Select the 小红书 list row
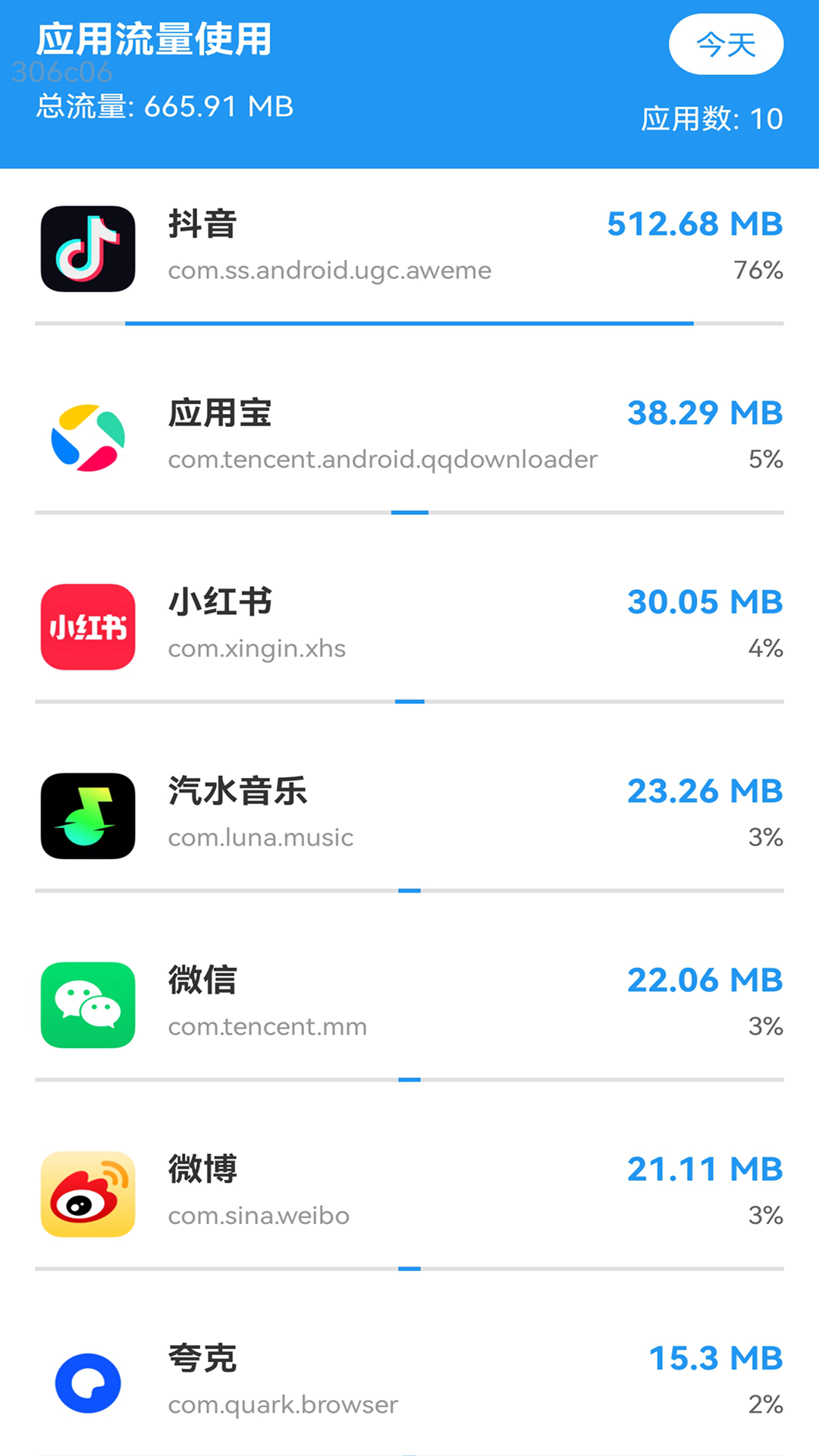 click(x=409, y=626)
